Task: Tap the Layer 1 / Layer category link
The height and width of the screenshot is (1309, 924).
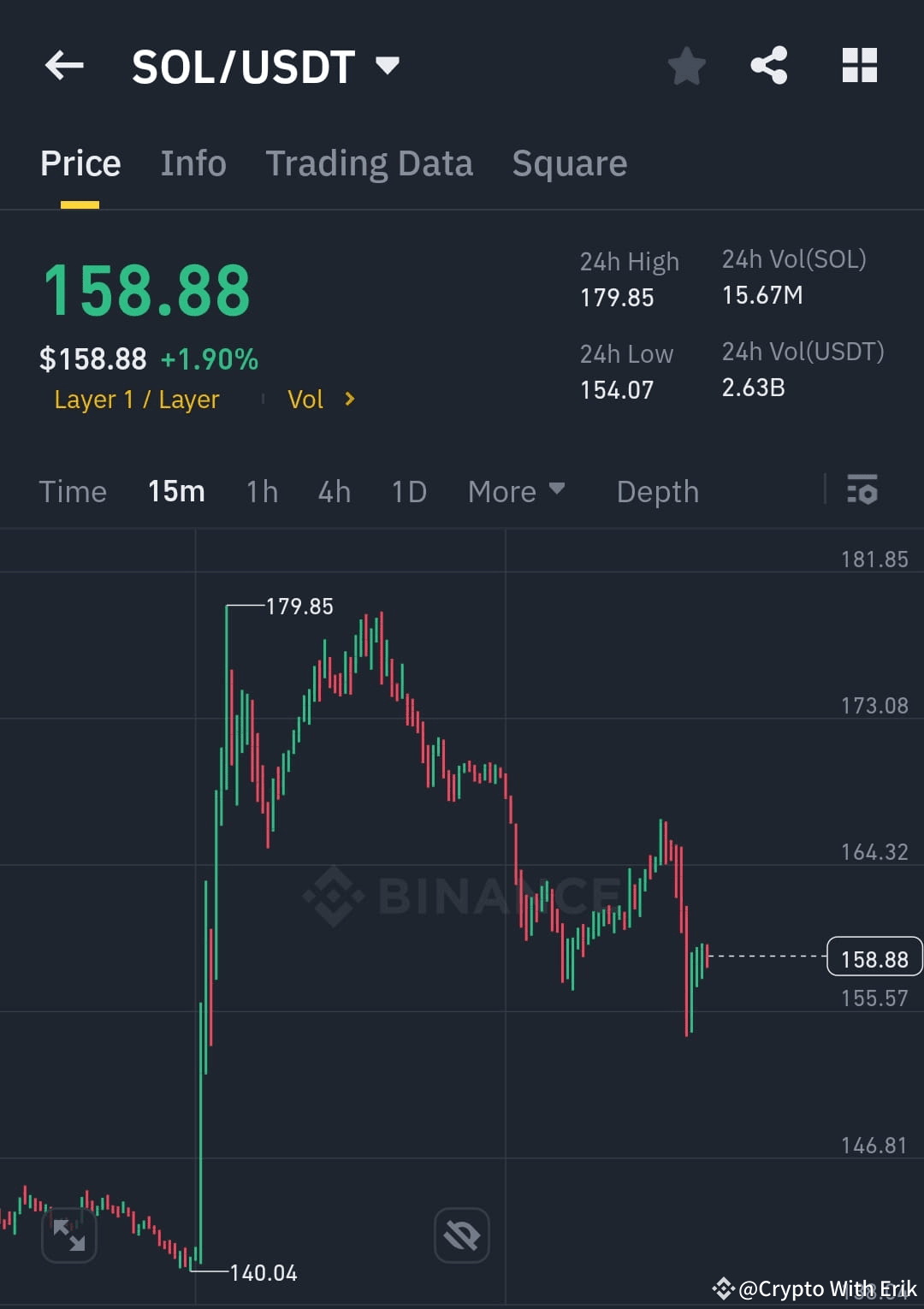Action: (137, 399)
